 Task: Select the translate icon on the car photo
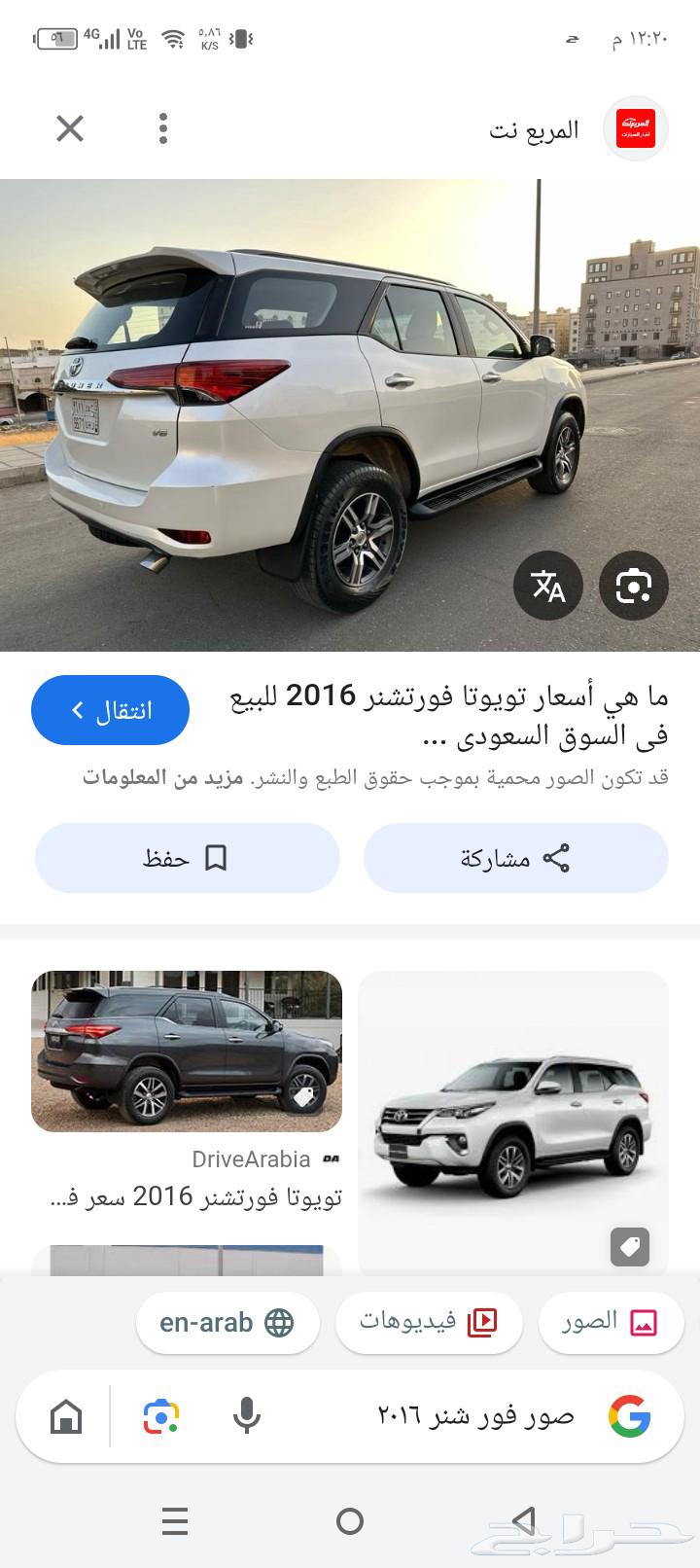(548, 585)
